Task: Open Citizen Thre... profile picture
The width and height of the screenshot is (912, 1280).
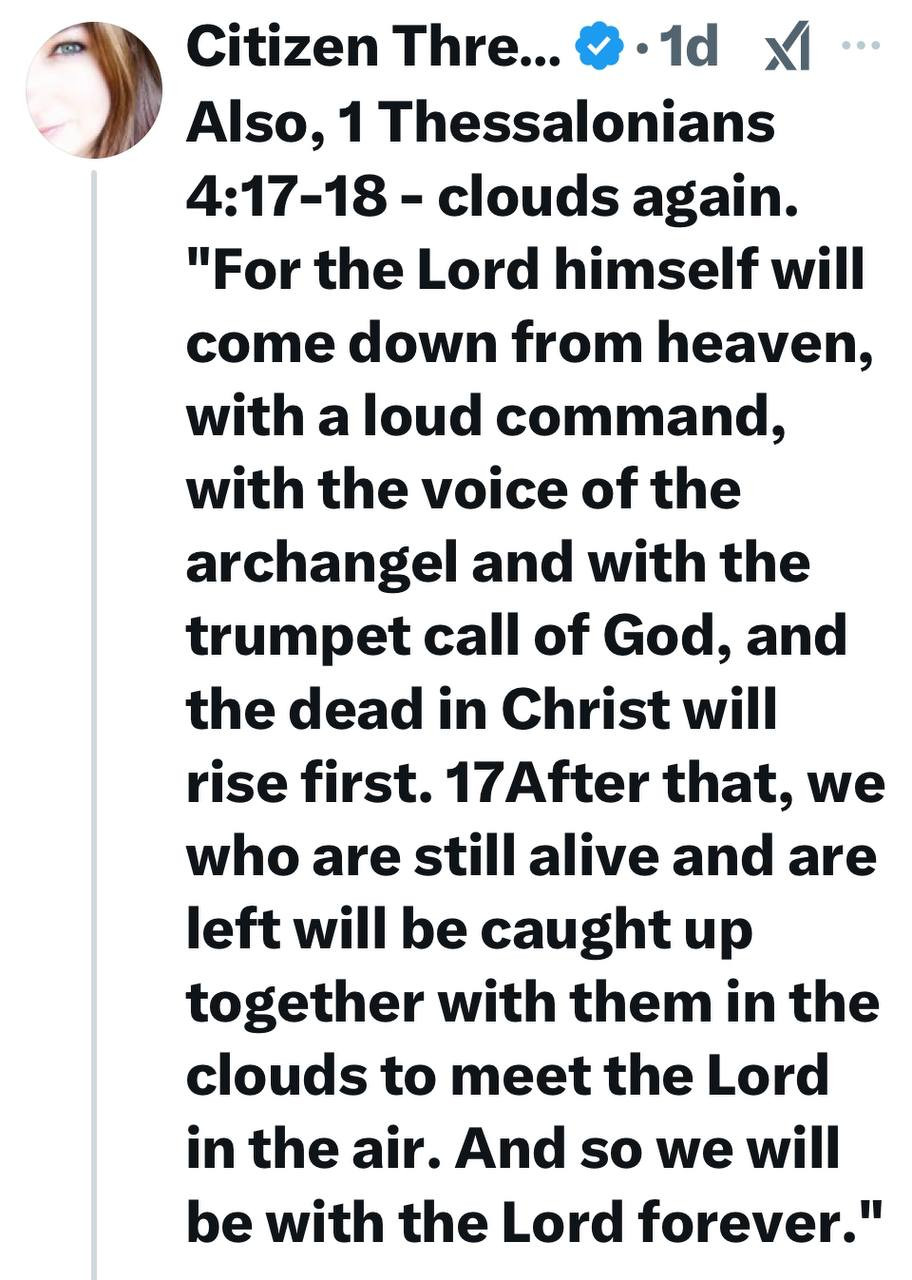Action: coord(94,90)
